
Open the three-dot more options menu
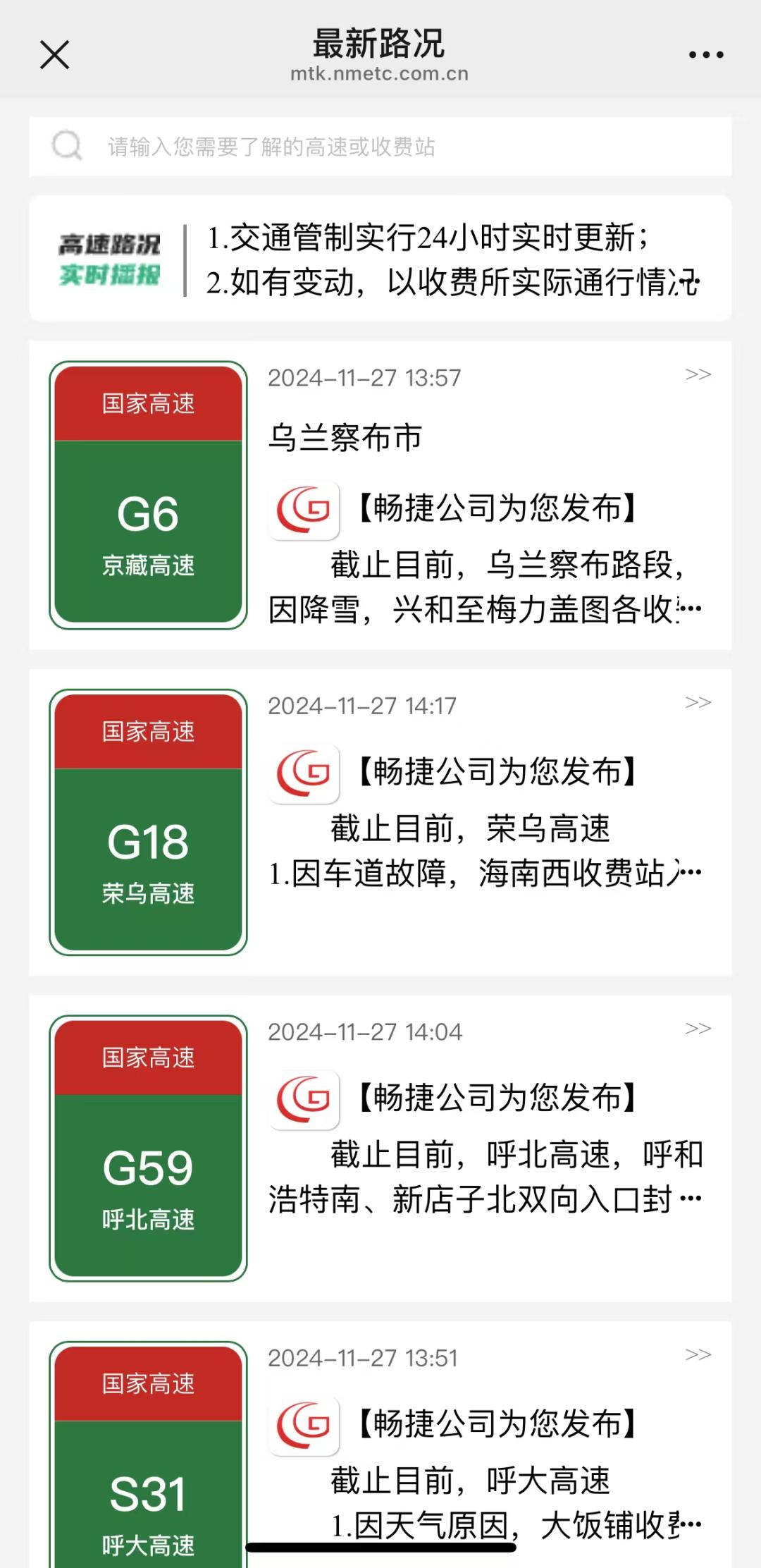(705, 55)
